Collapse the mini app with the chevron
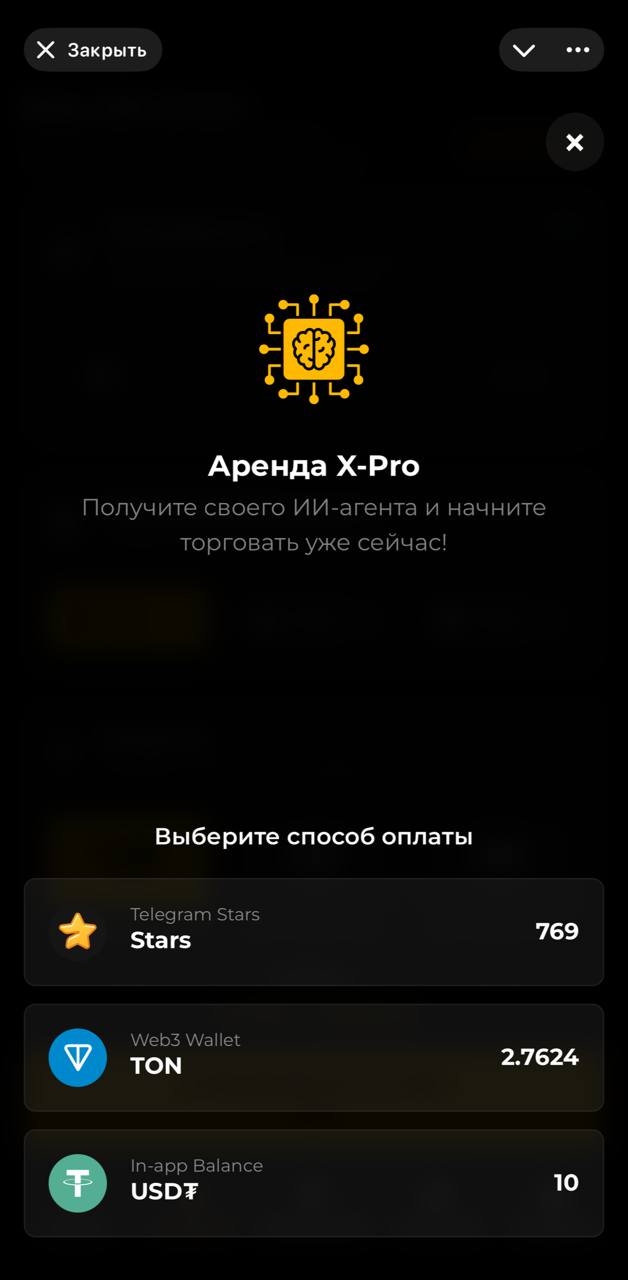Image resolution: width=628 pixels, height=1280 pixels. coord(524,50)
